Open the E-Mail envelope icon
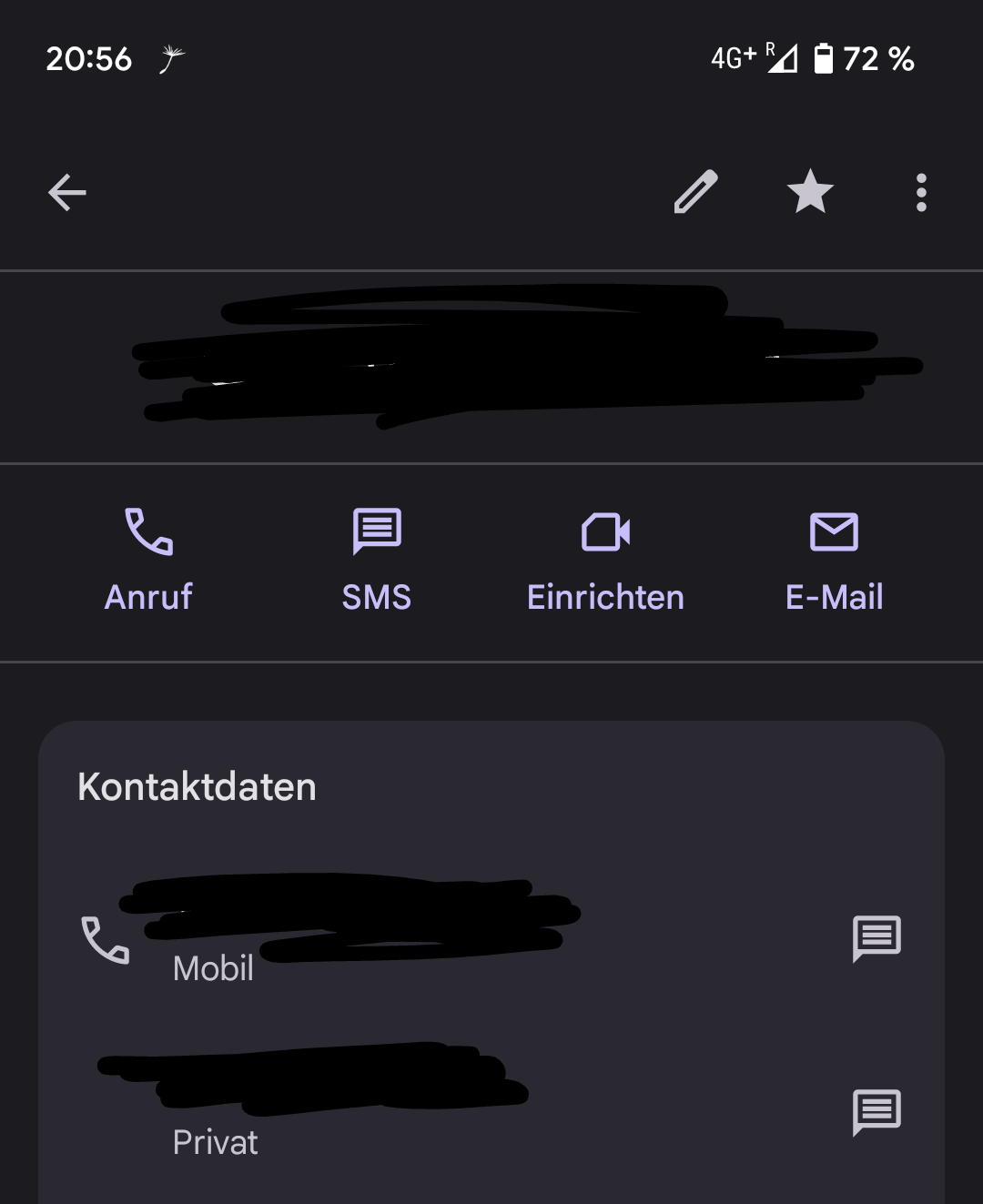 tap(835, 532)
